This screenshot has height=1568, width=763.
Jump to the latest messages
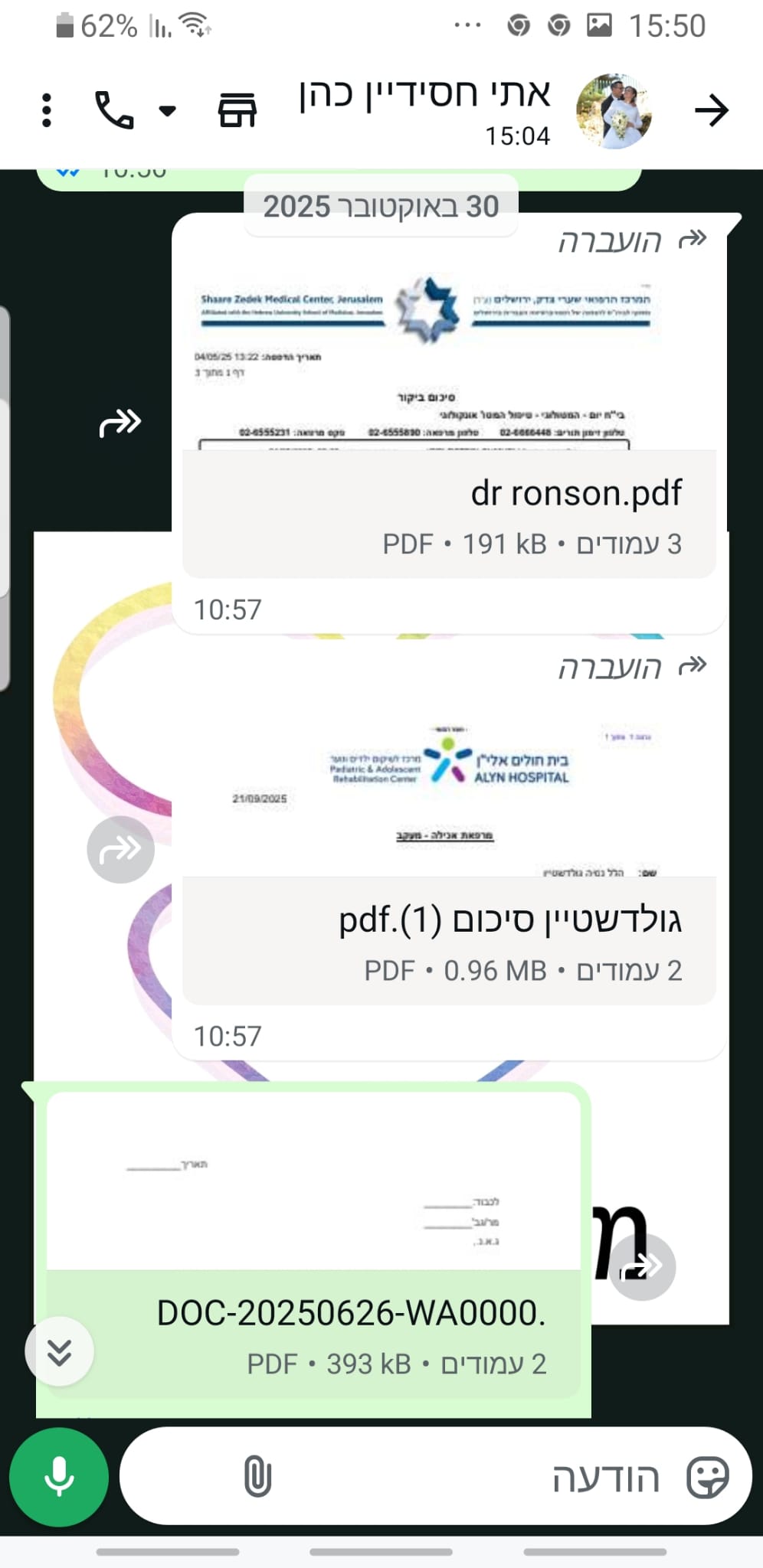click(x=59, y=1351)
